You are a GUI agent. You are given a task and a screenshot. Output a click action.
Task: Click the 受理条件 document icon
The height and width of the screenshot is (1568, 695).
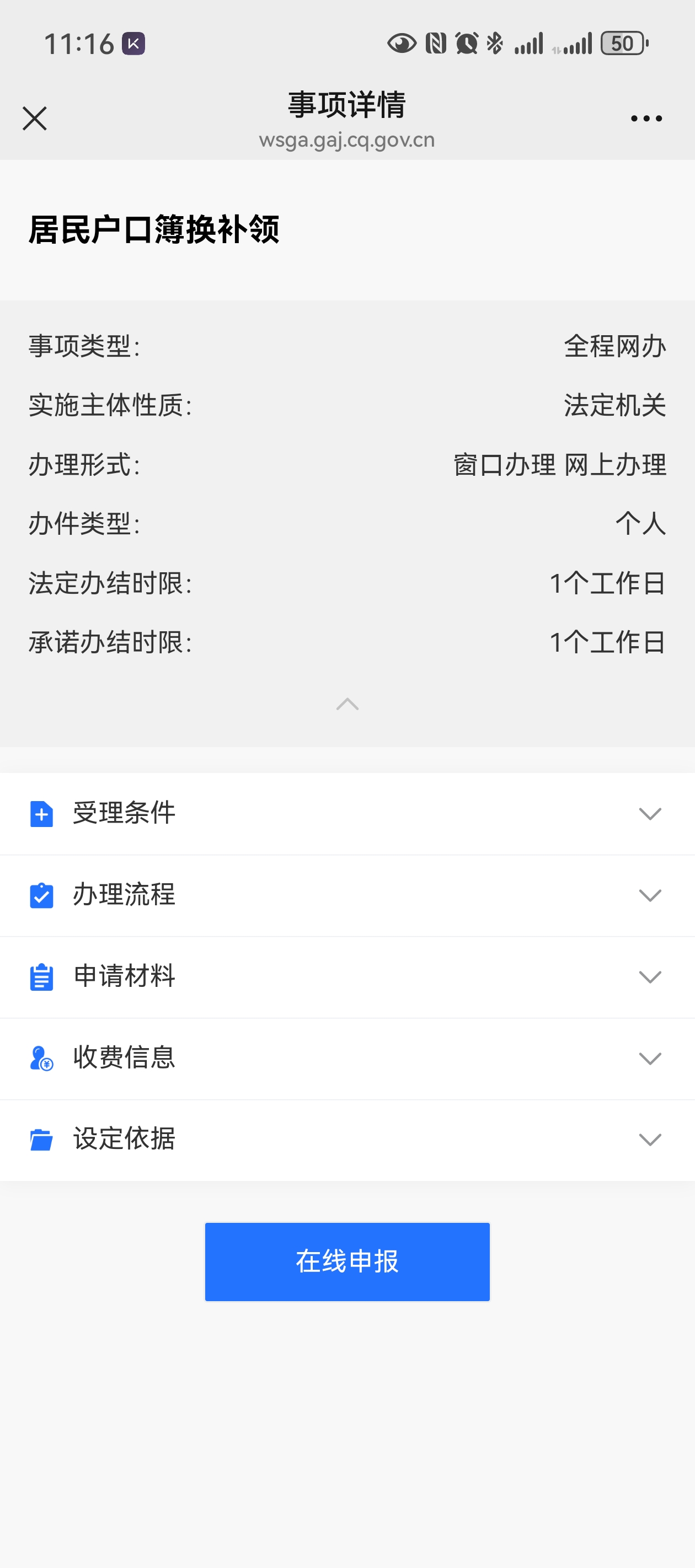(x=41, y=814)
